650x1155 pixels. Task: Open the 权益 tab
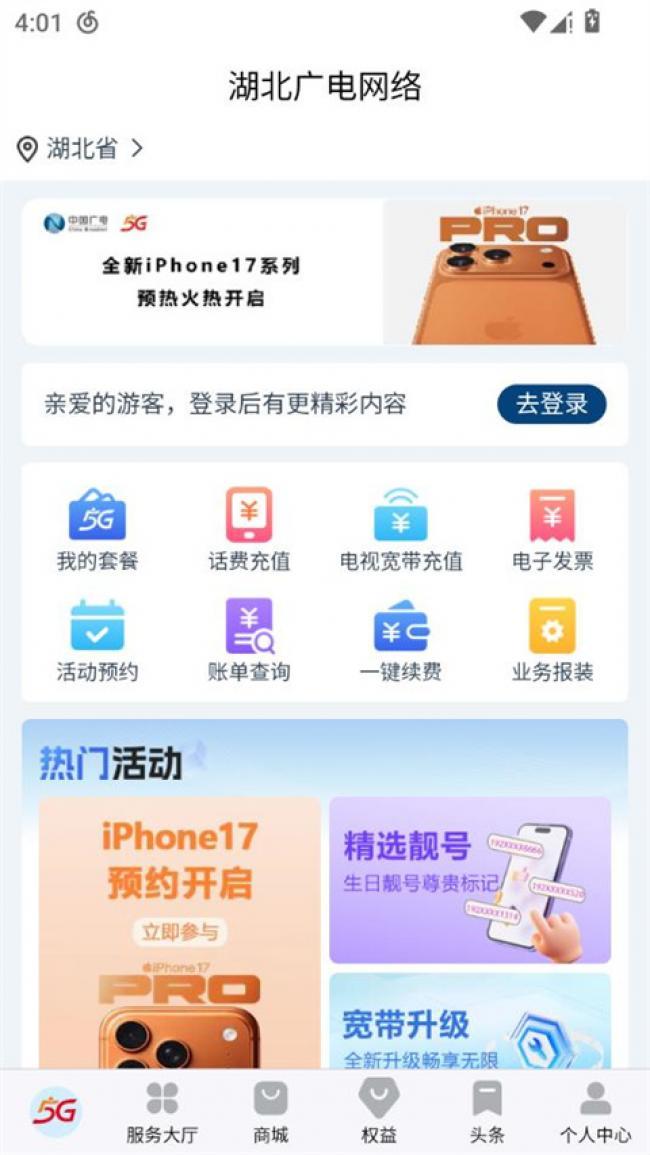[378, 1111]
